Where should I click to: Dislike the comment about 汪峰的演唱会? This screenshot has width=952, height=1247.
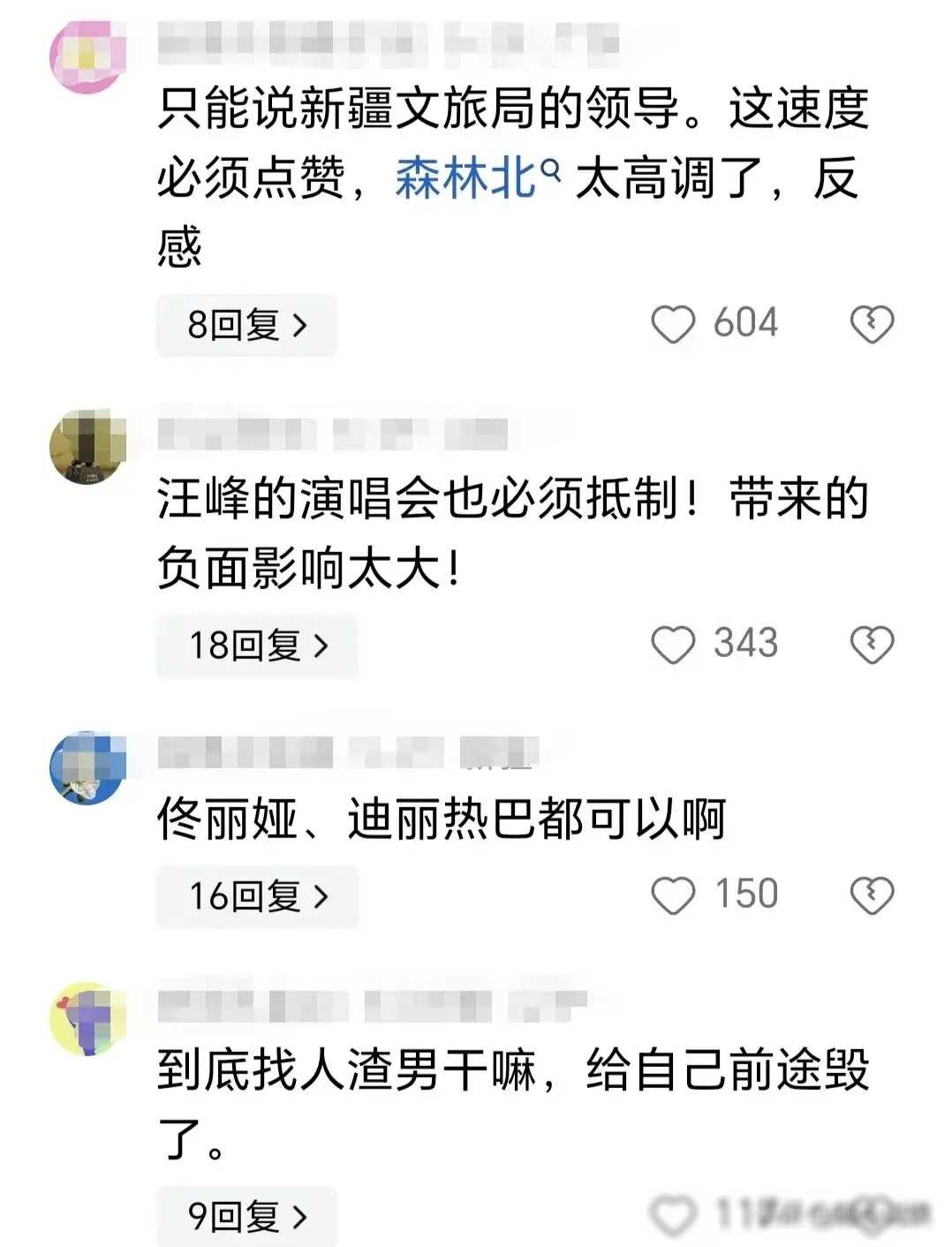click(872, 645)
